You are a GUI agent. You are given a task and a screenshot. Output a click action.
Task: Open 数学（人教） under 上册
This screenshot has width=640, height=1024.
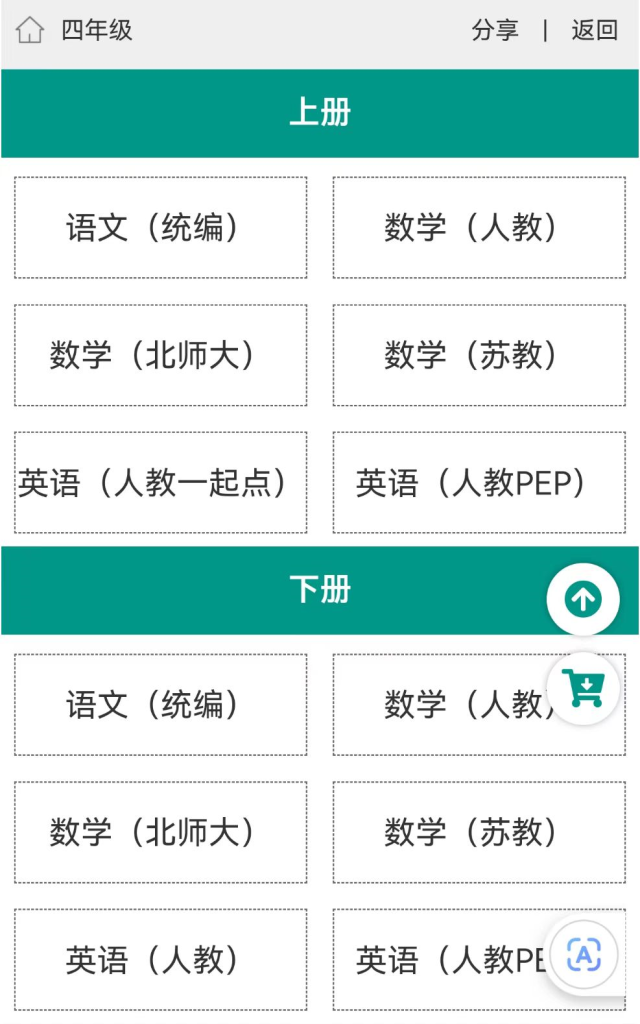coord(479,228)
